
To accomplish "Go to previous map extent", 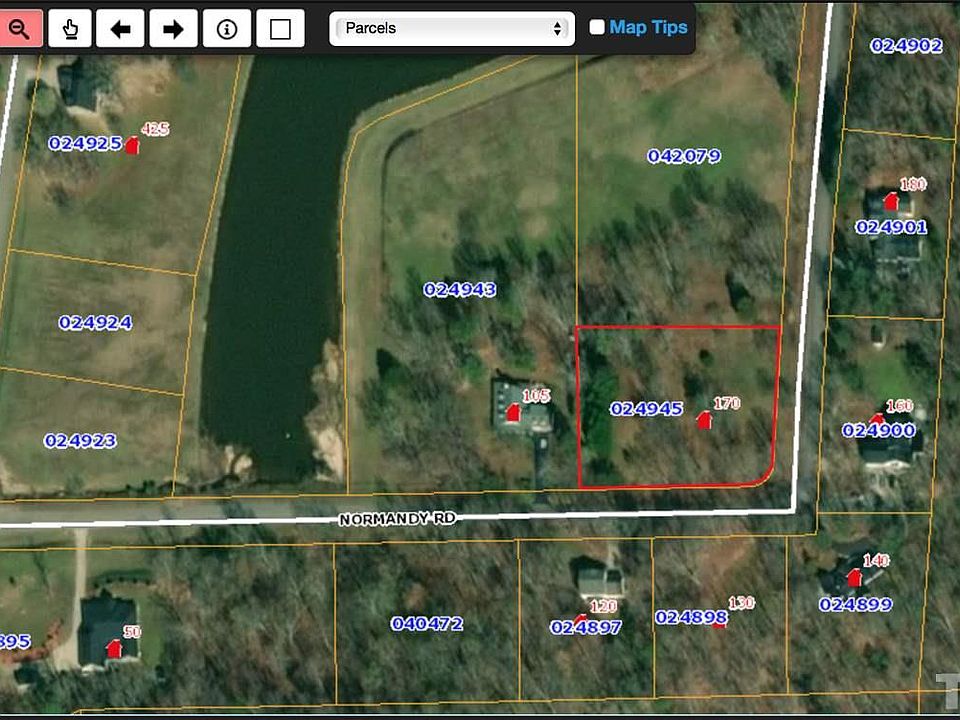I will [x=121, y=28].
